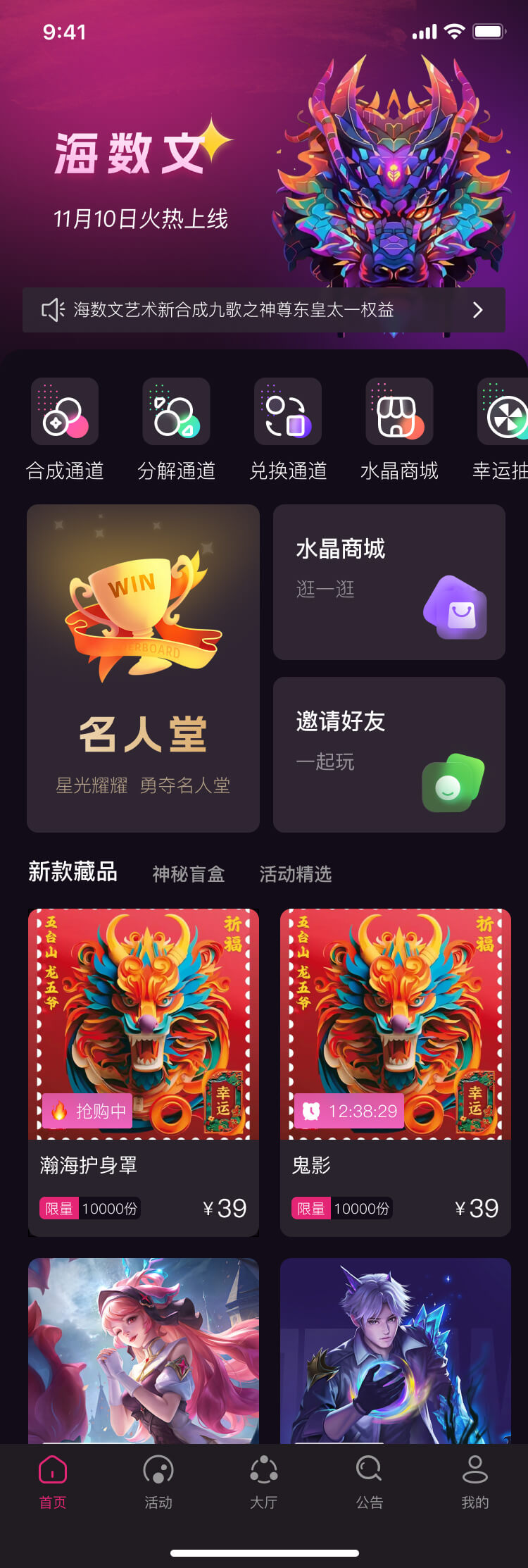The image size is (528, 1568).
Task: Open the 合成通道 shortcut
Action: pyautogui.click(x=65, y=412)
